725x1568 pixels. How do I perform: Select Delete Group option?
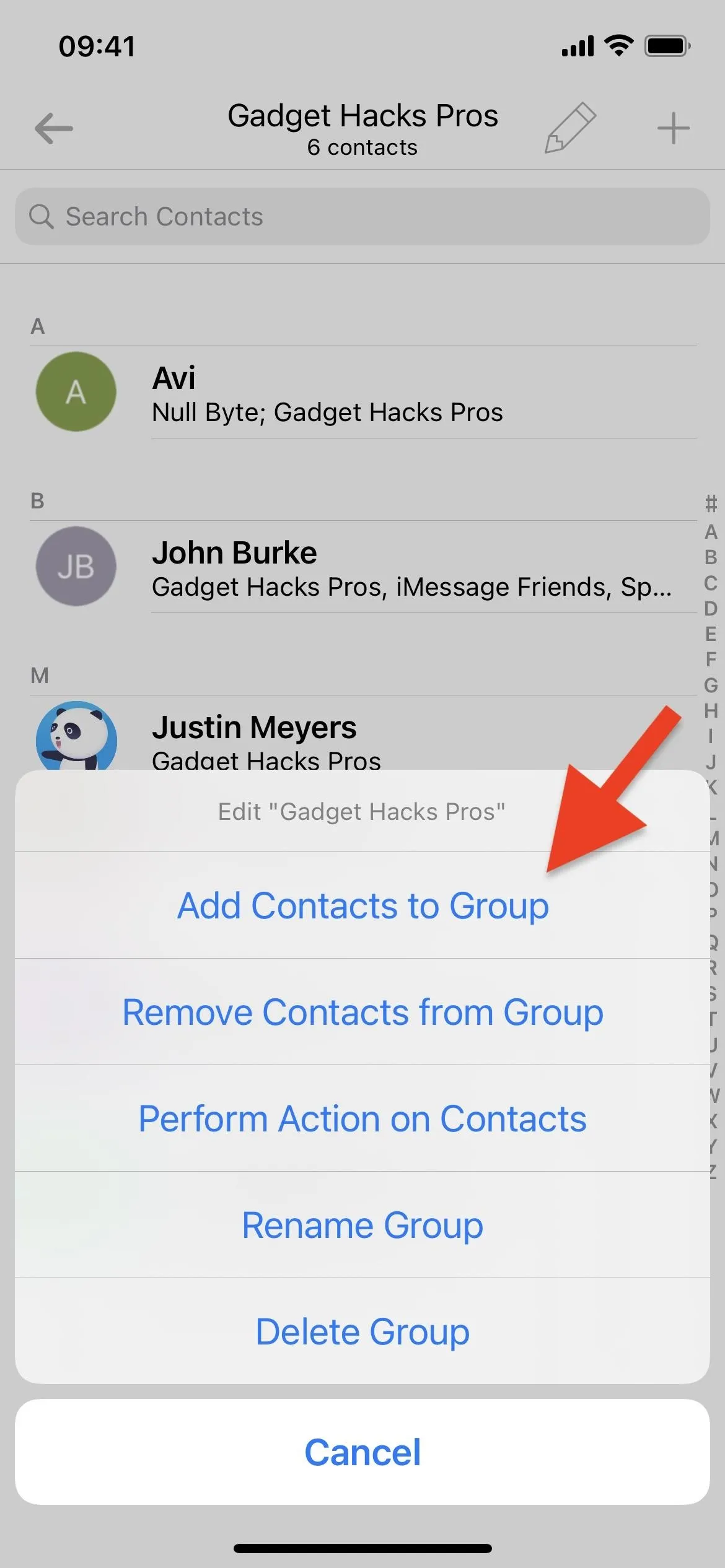(362, 1331)
